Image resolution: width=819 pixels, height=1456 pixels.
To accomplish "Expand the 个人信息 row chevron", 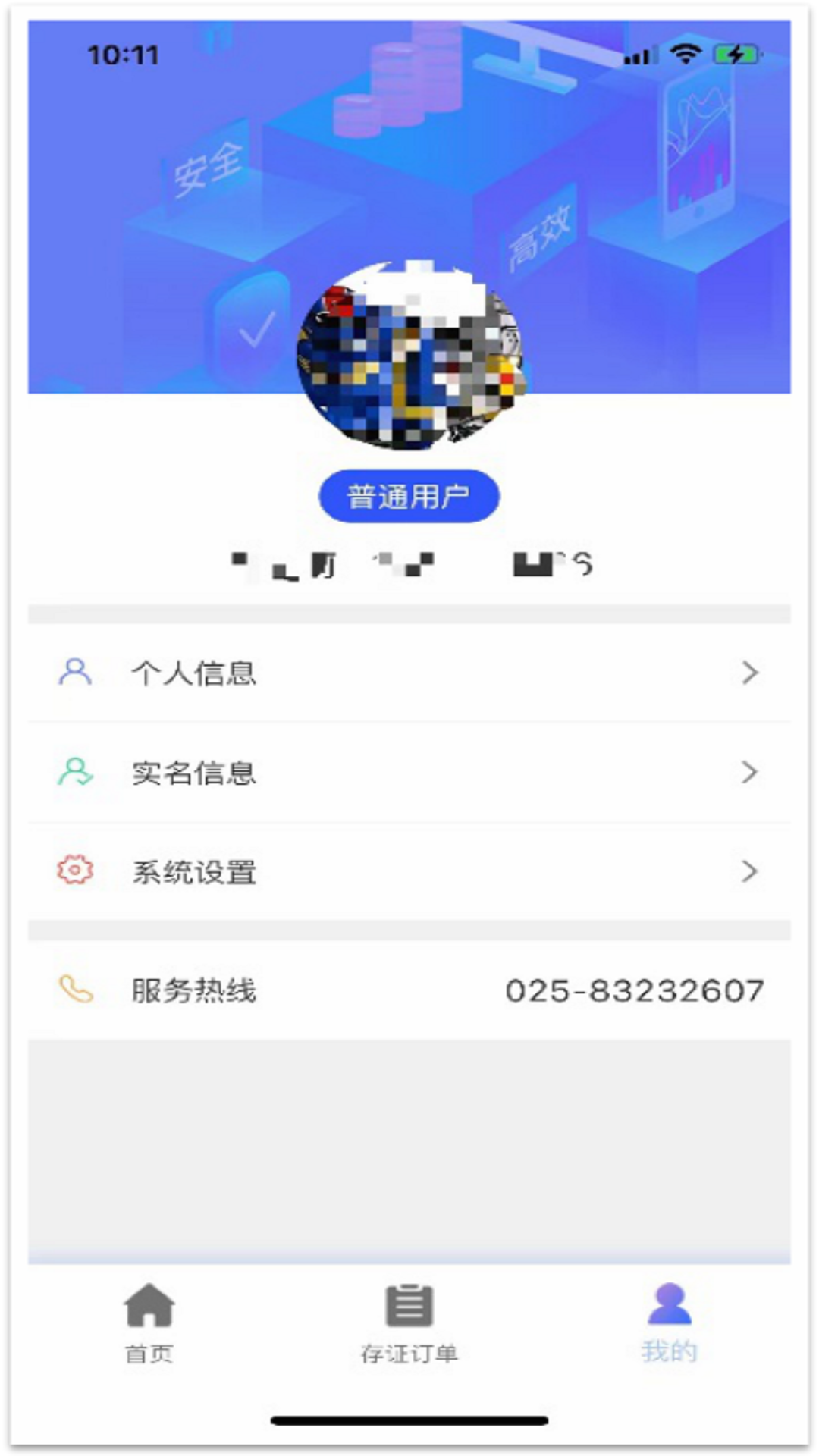I will (x=749, y=673).
